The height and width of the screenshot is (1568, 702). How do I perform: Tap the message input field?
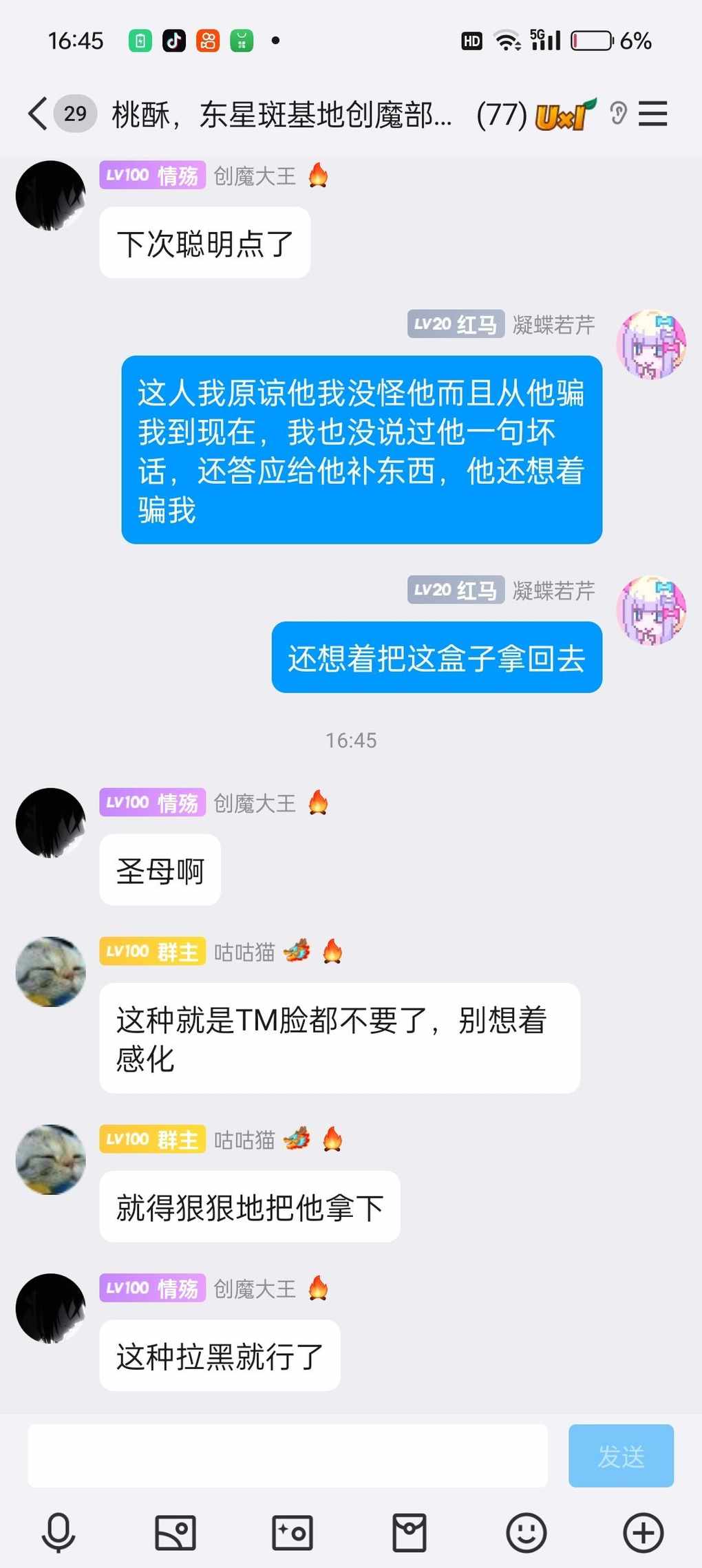pos(288,1456)
